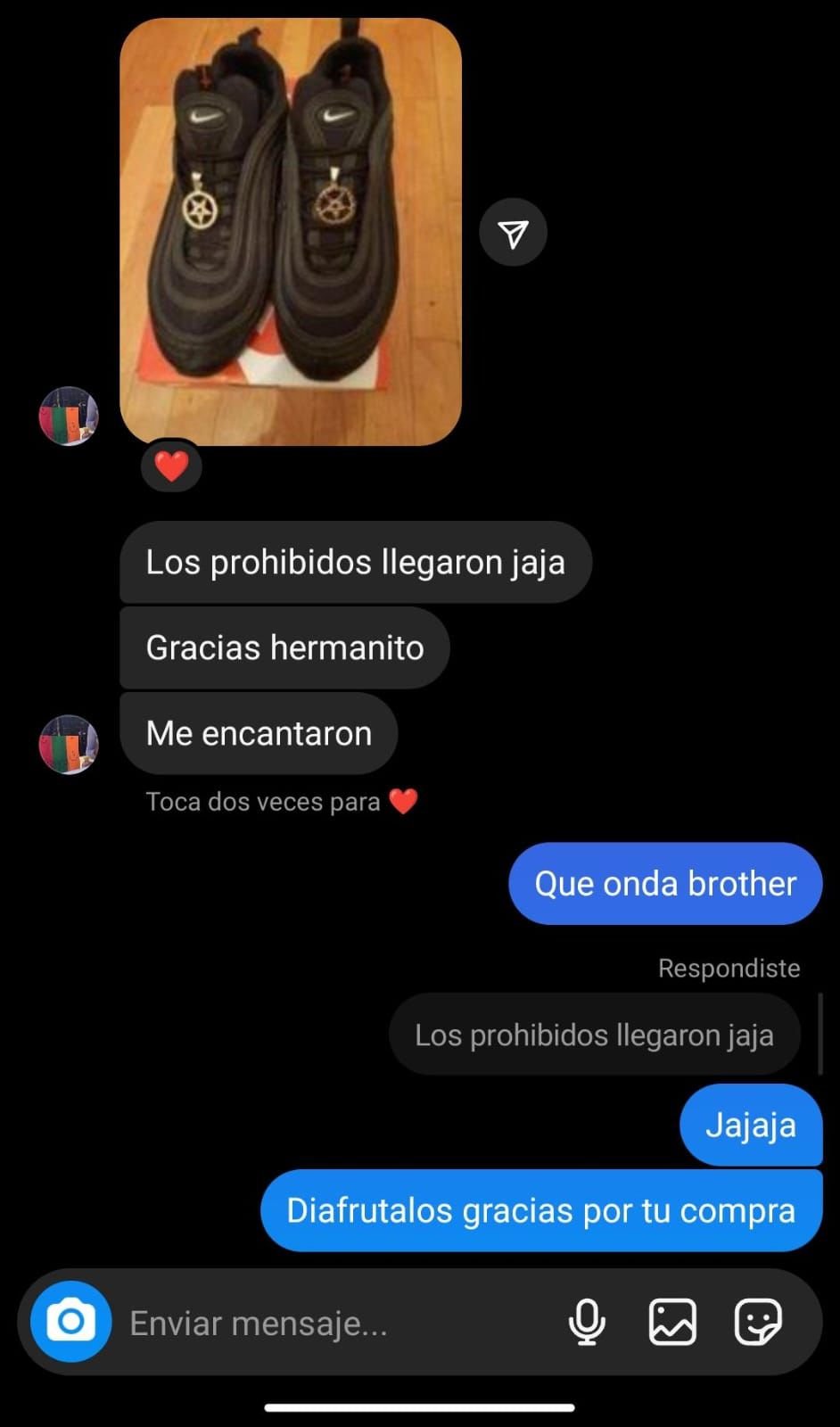
Task: Tap the heart reaction under the photo
Action: click(x=171, y=466)
